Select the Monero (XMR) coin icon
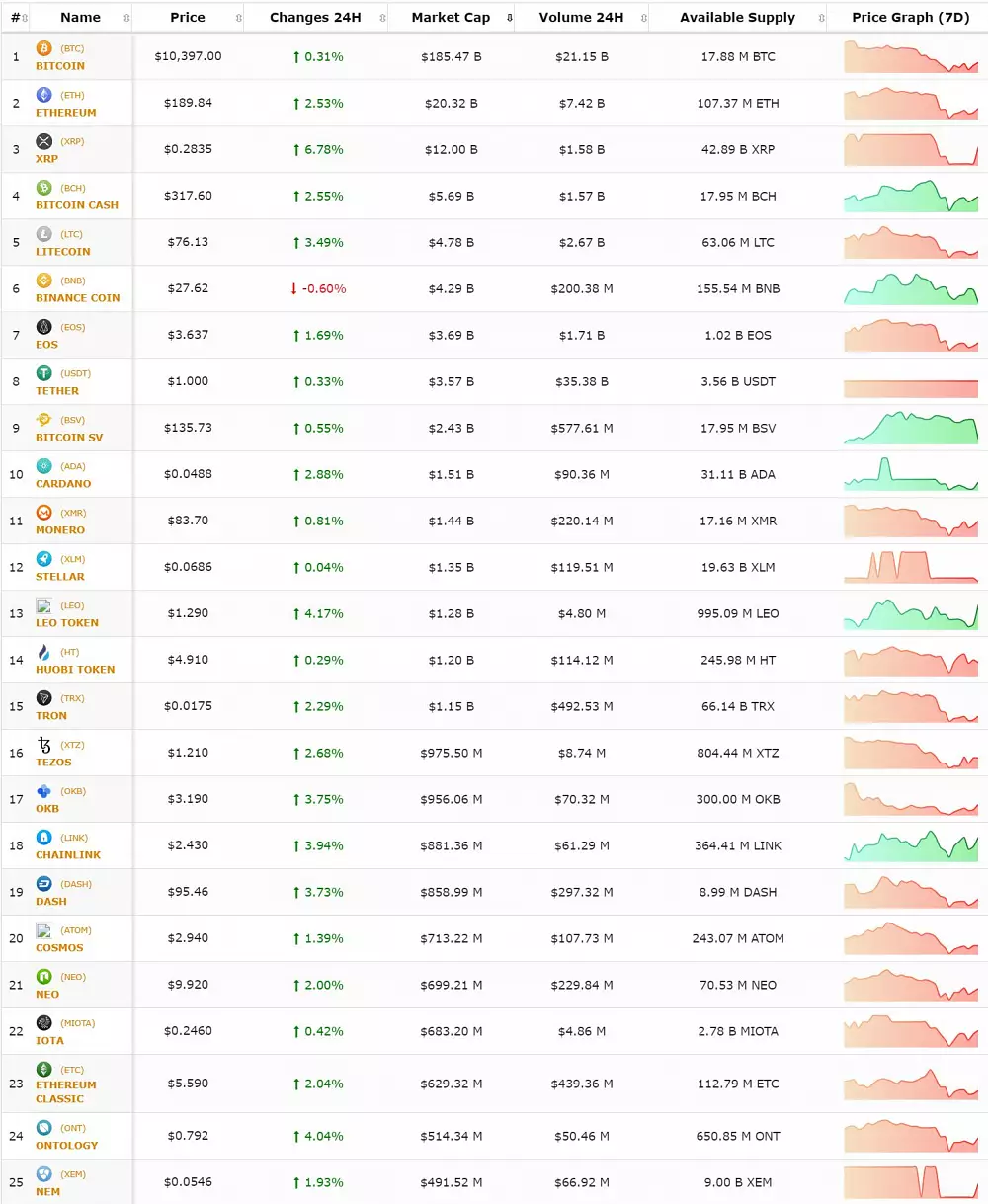Image resolution: width=988 pixels, height=1204 pixels. coord(42,512)
